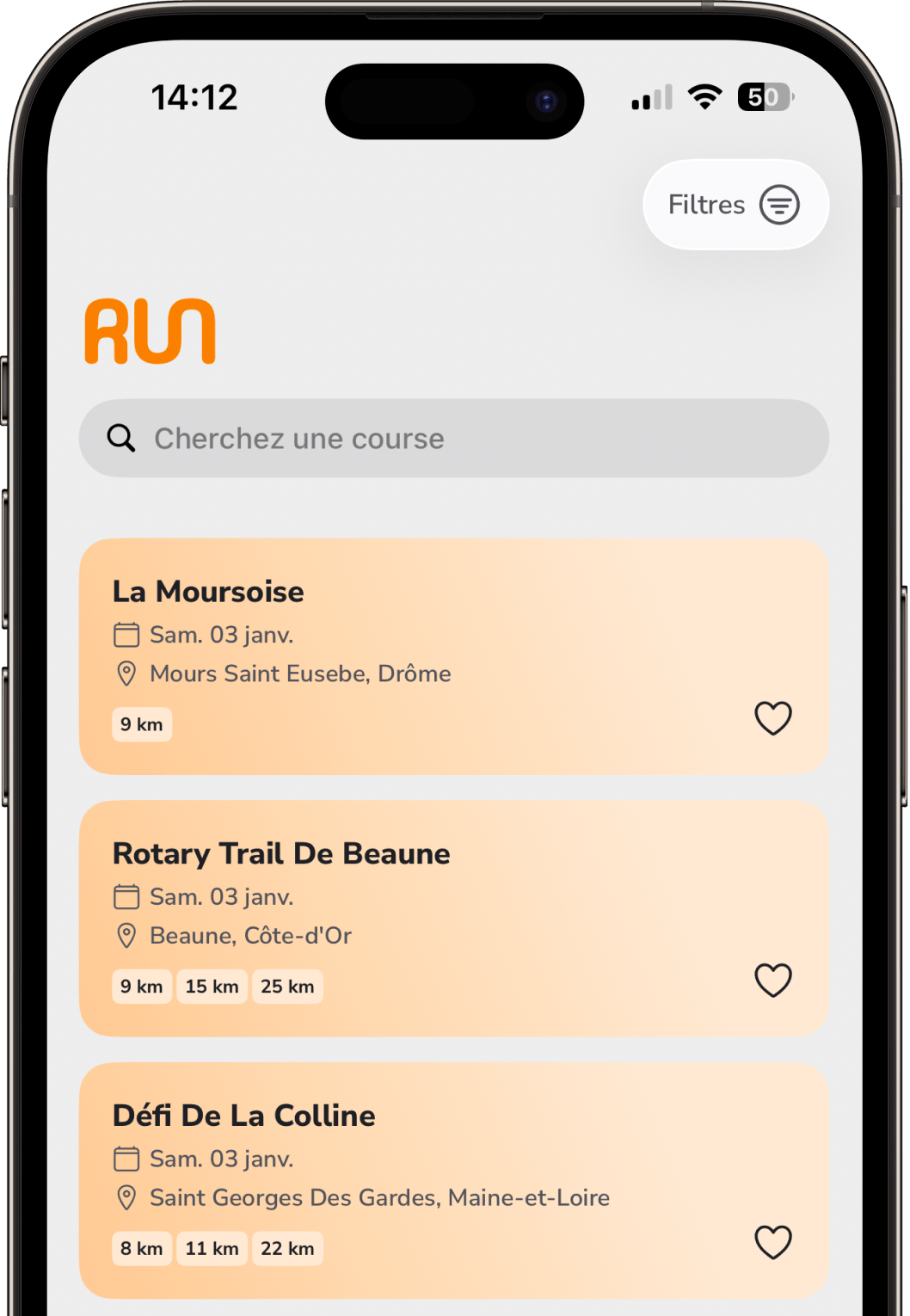Open the Filtres funnel icon

[x=778, y=205]
